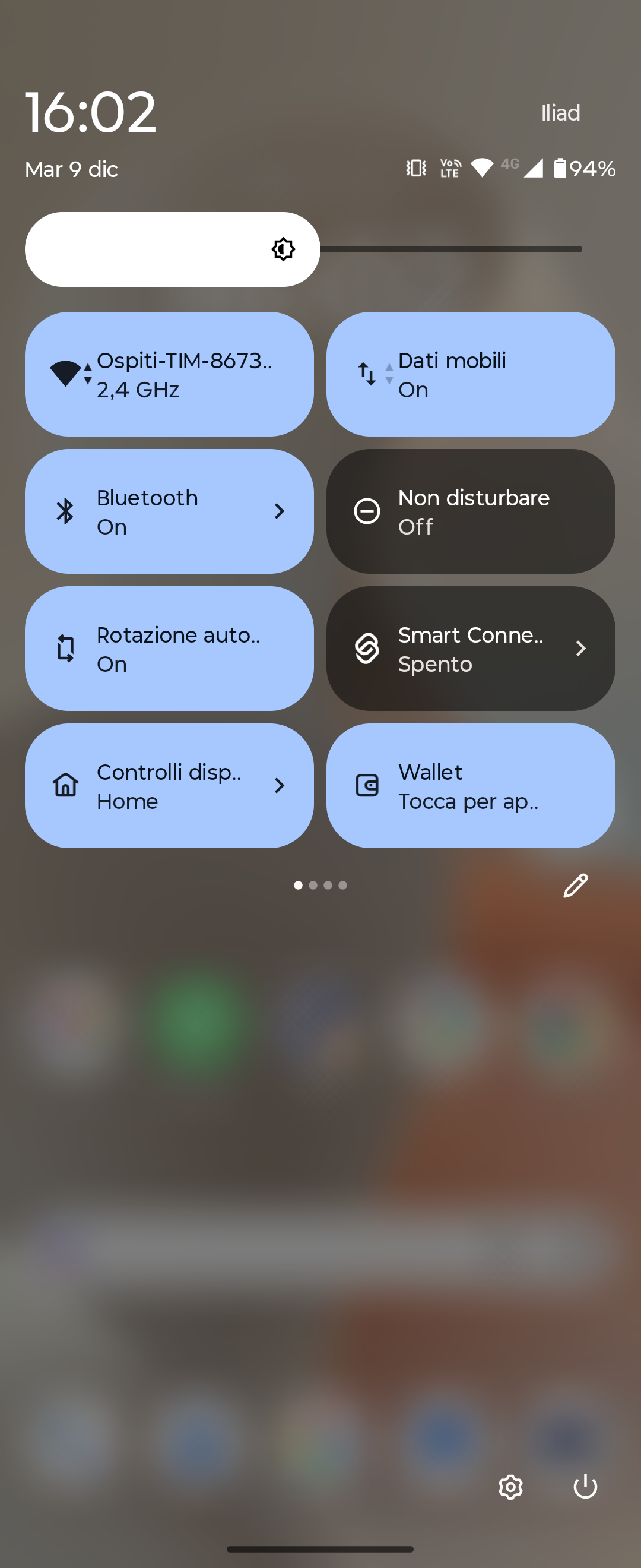The image size is (641, 1568).
Task: Tap the Ospiti-TIM Wi-Fi tile
Action: coord(169,374)
